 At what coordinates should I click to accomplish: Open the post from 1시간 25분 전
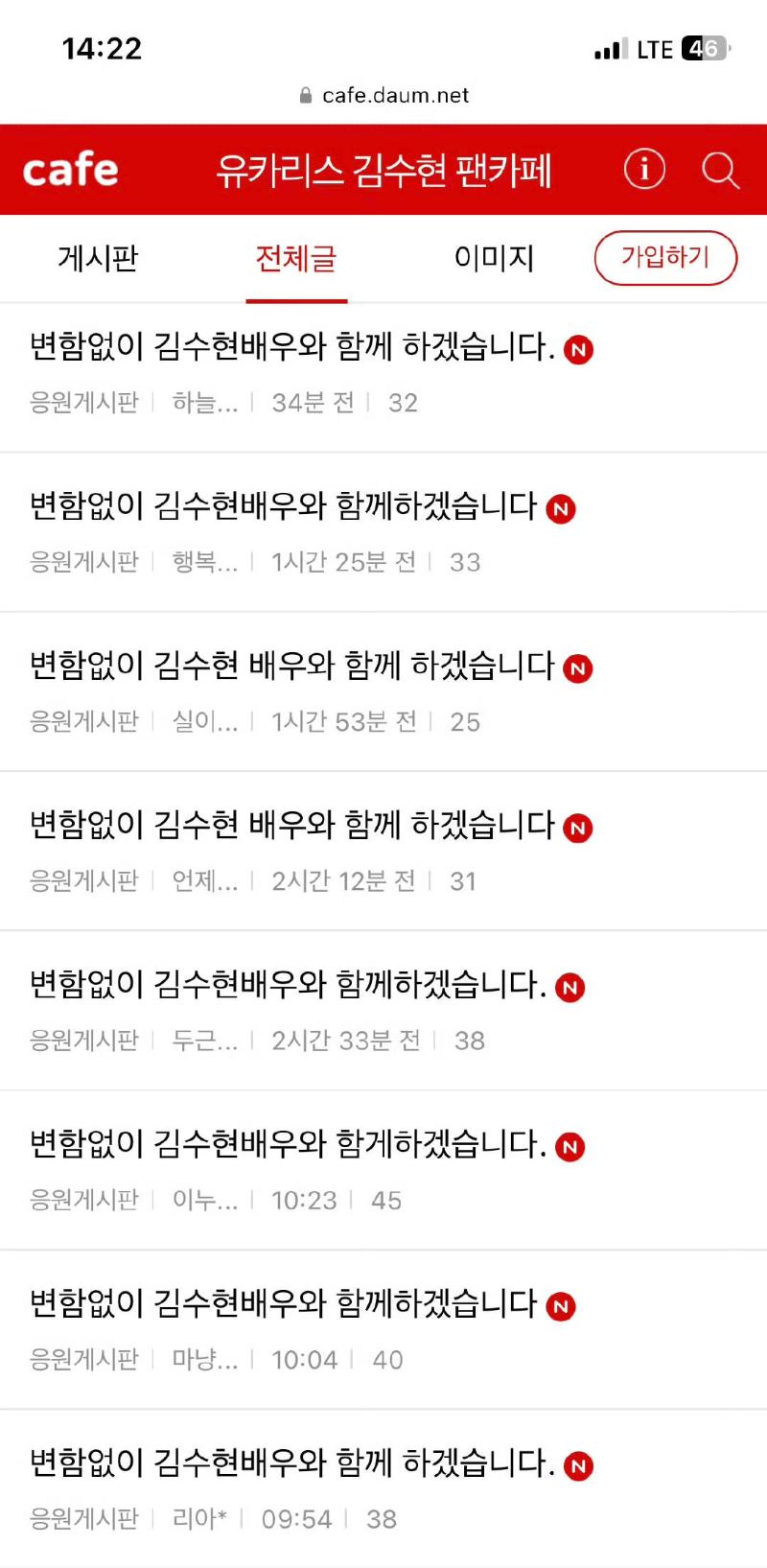[283, 506]
